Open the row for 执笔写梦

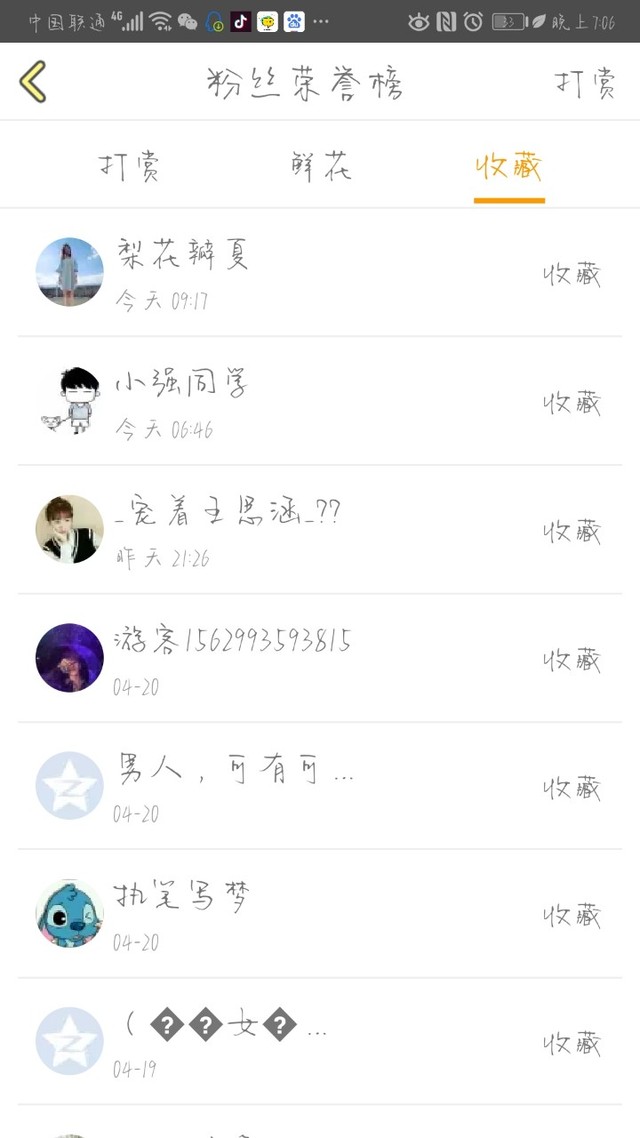point(320,913)
